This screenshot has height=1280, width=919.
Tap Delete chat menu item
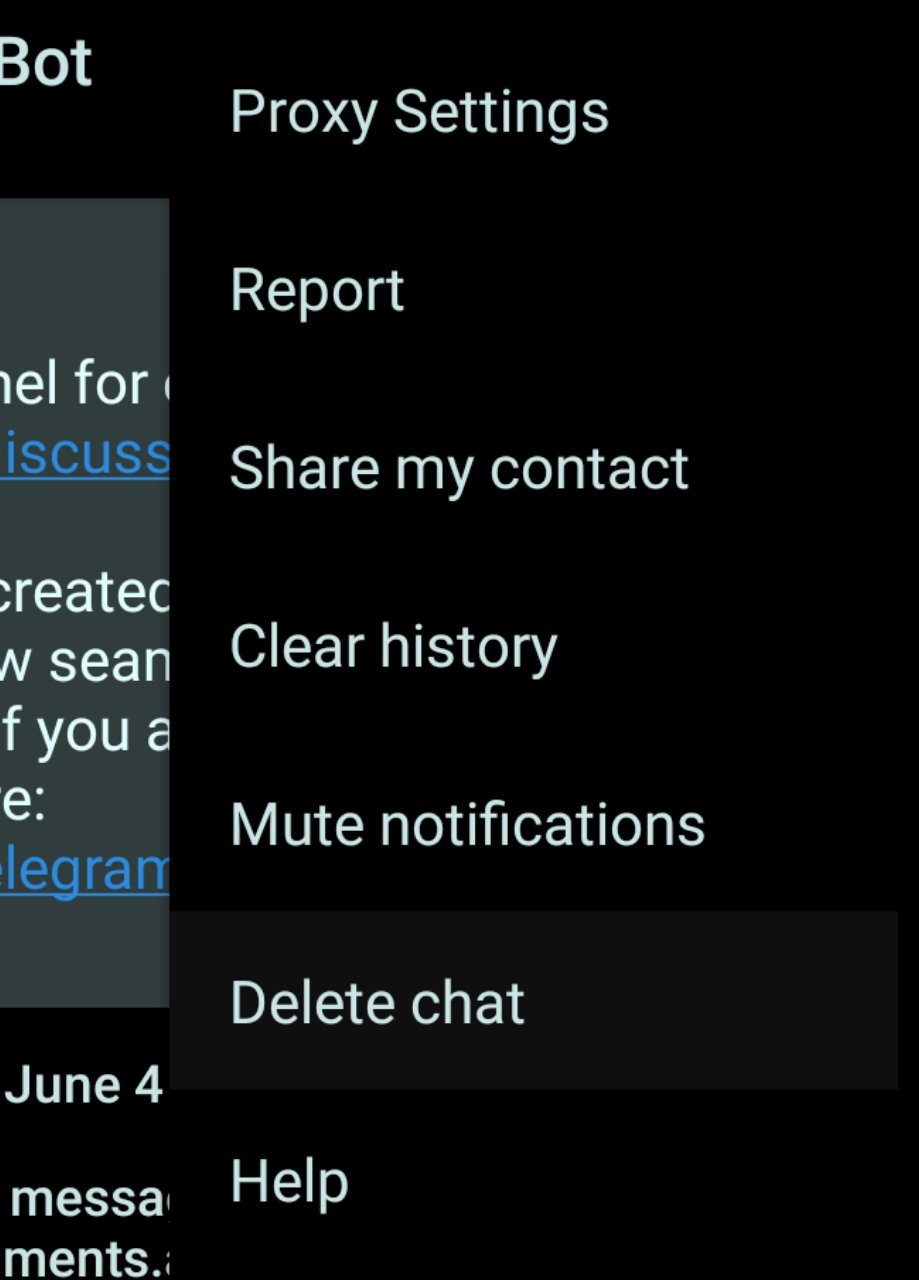[x=377, y=1002]
